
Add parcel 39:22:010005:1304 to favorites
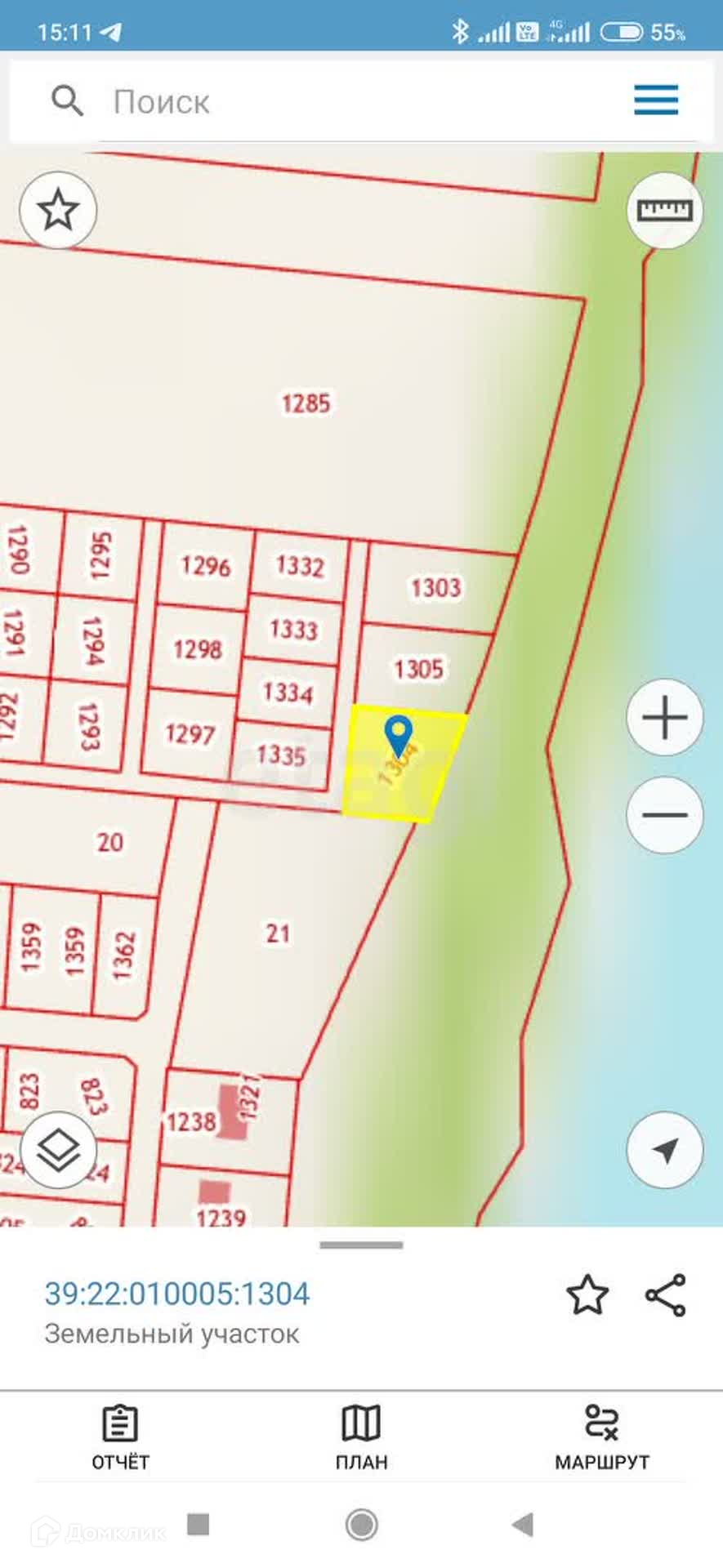pos(587,1295)
